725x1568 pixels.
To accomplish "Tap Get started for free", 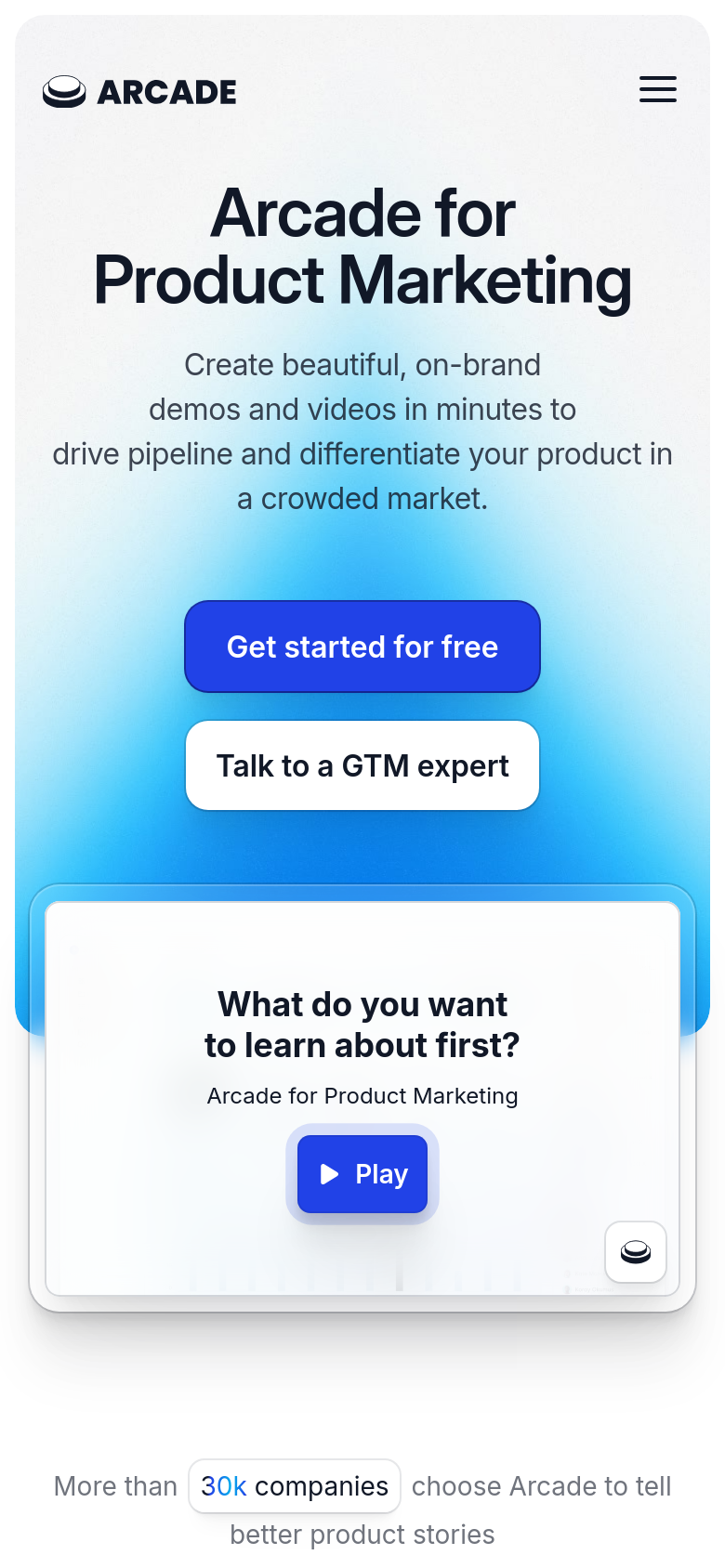I will pos(362,647).
